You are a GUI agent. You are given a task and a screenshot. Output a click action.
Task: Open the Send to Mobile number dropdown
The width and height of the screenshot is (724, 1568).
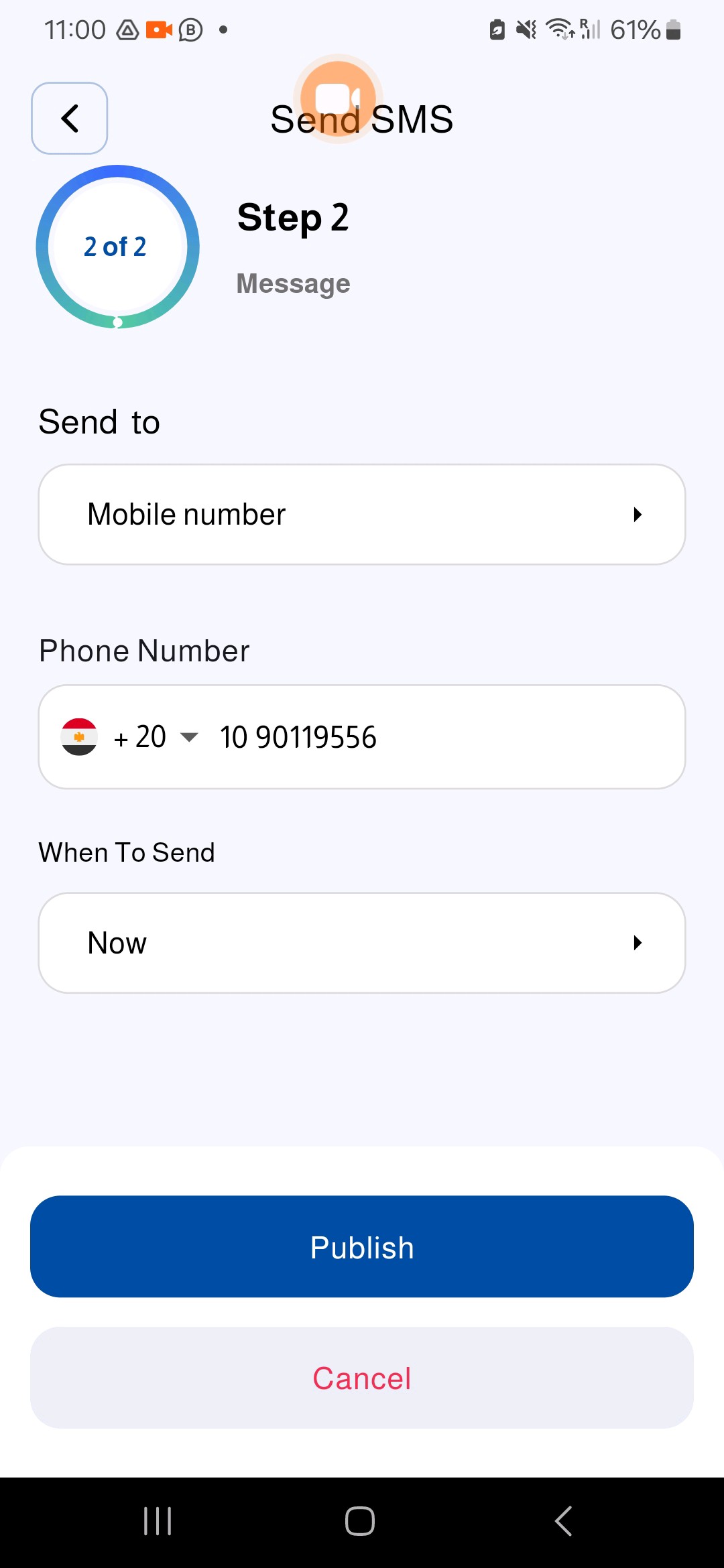click(x=362, y=515)
